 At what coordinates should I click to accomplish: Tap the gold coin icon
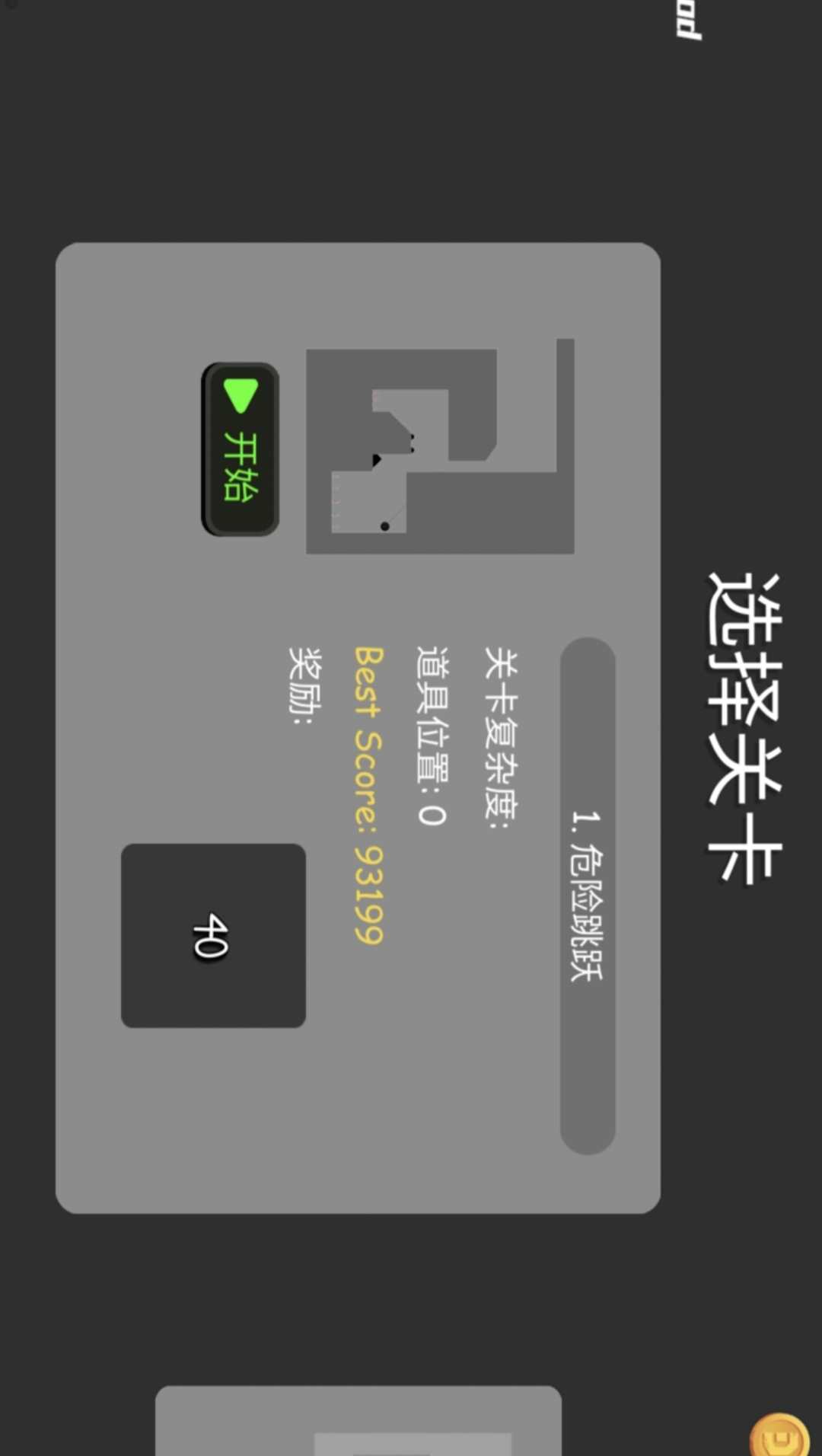780,1435
